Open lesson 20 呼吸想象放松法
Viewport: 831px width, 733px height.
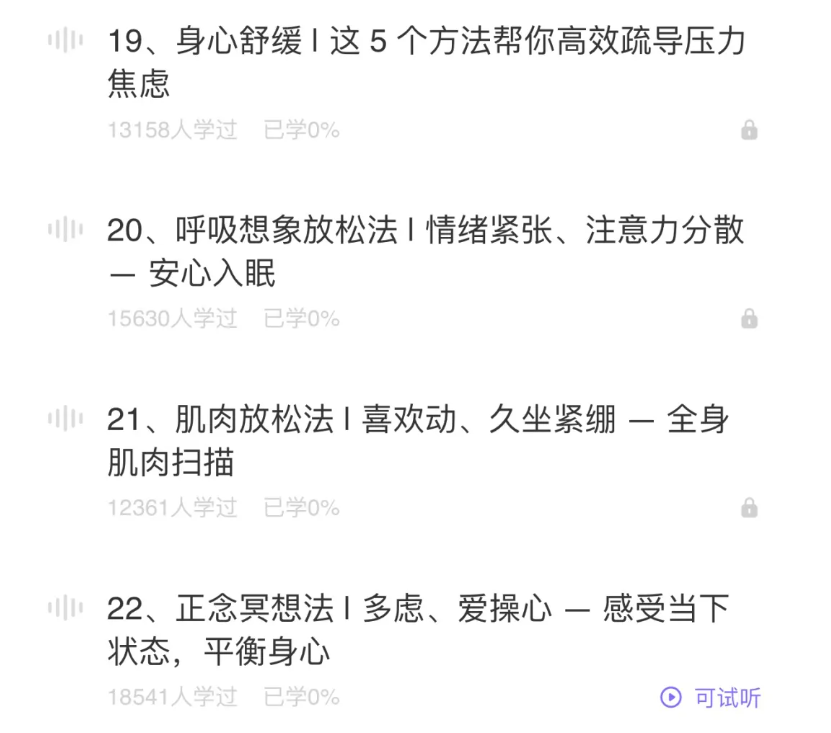tap(425, 251)
